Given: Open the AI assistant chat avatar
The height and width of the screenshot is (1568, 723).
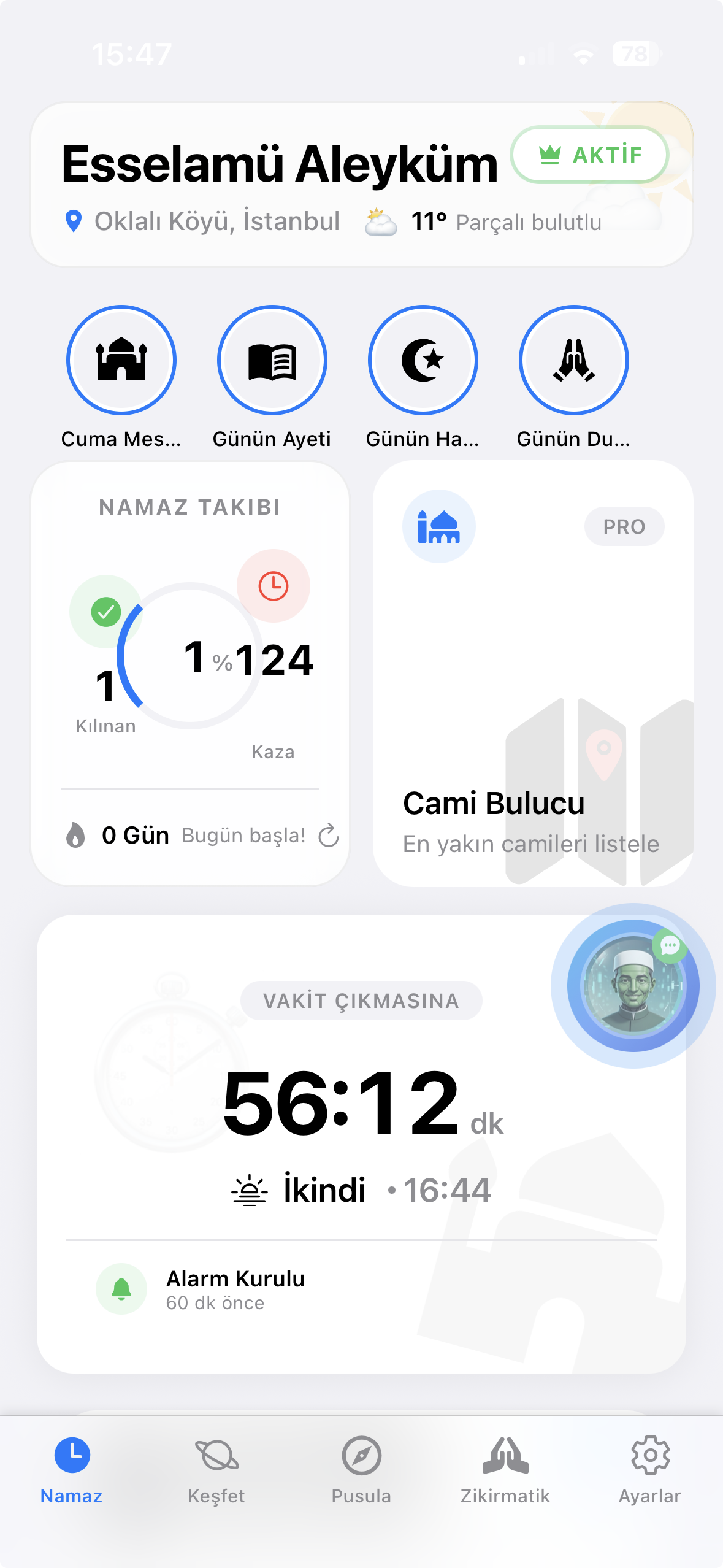Looking at the screenshot, I should (633, 986).
